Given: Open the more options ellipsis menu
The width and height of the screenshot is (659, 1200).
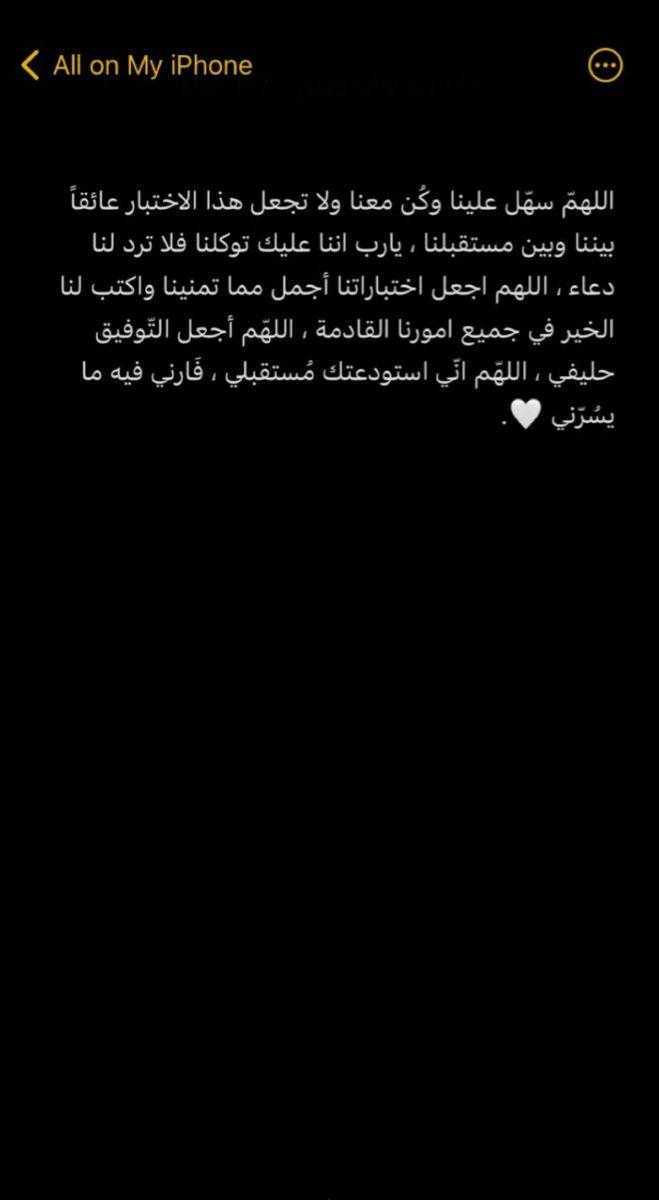Looking at the screenshot, I should pos(604,66).
